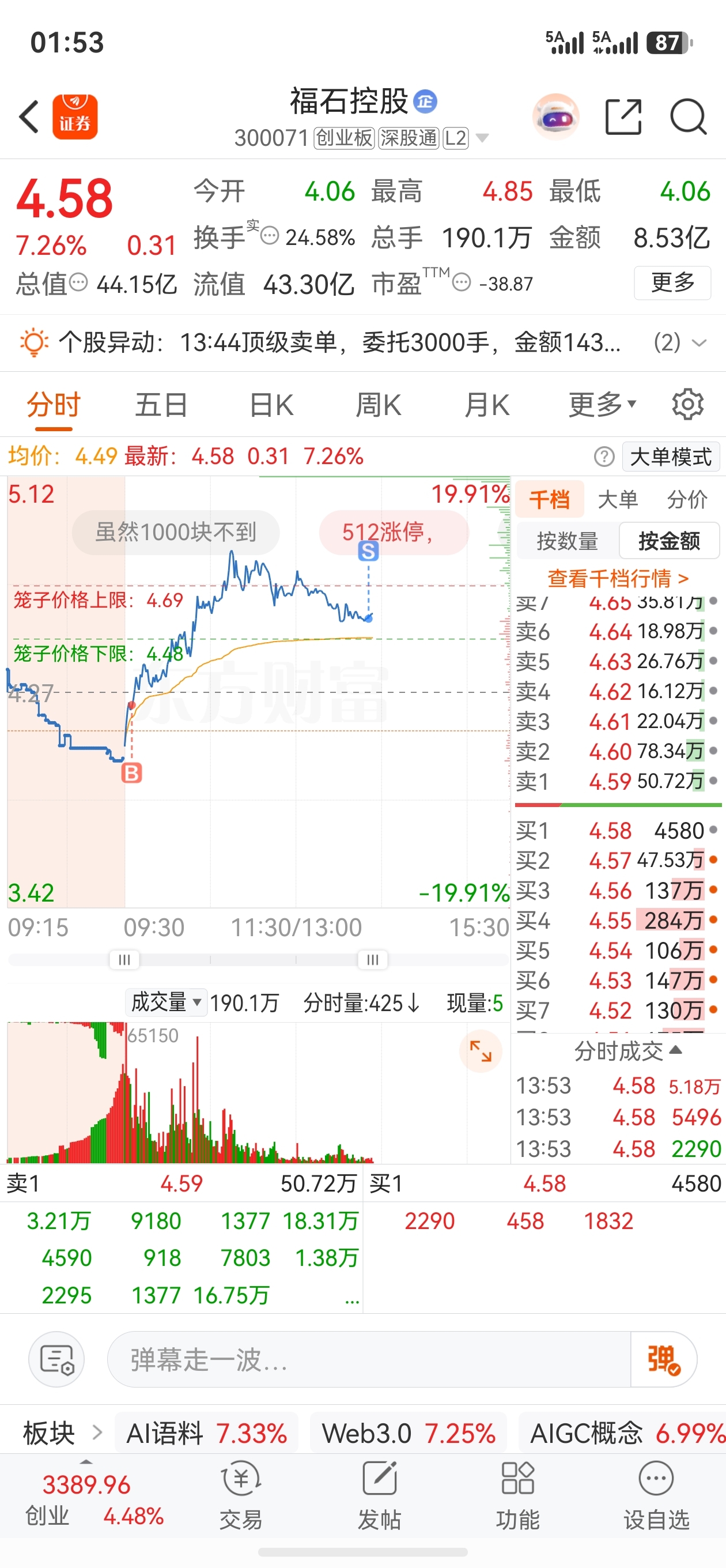Tap the 弹幕走一波 comment input
Viewport: 726px width, 1568px height.
click(x=369, y=1359)
